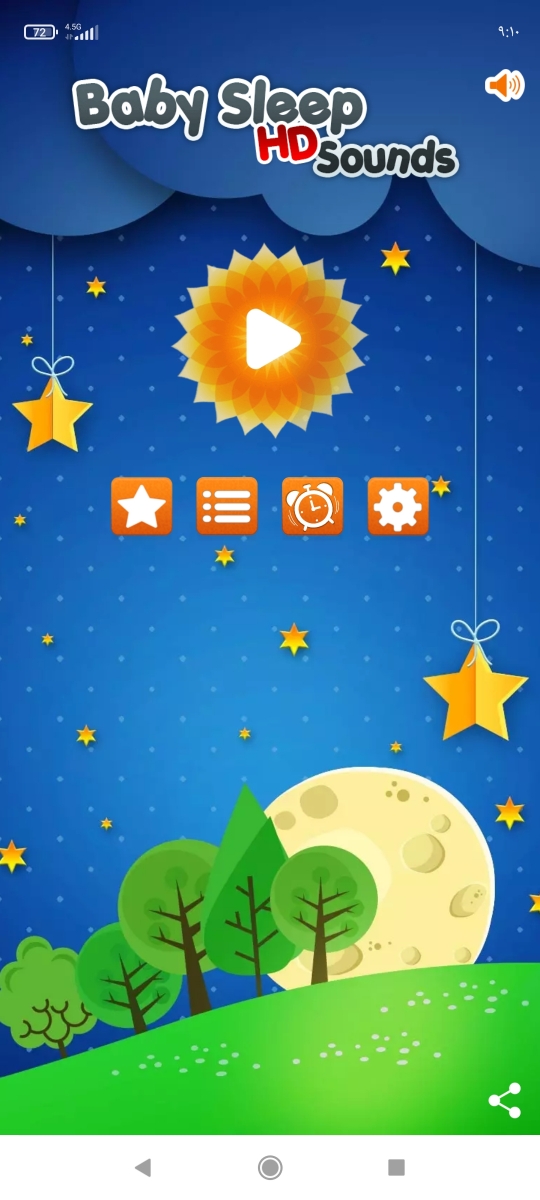Open settings with the gear button
The image size is (540, 1200).
(398, 506)
